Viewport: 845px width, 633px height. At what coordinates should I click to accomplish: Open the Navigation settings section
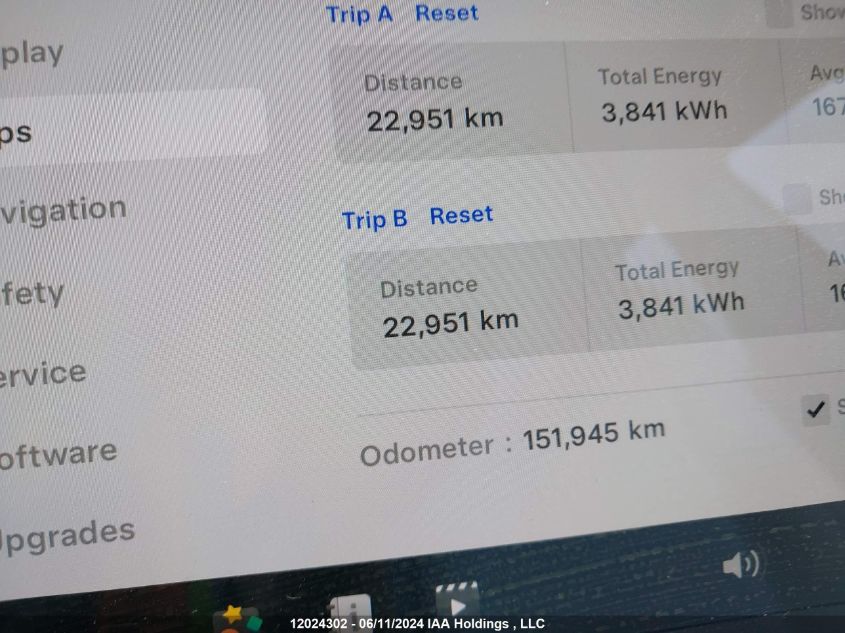pos(64,211)
